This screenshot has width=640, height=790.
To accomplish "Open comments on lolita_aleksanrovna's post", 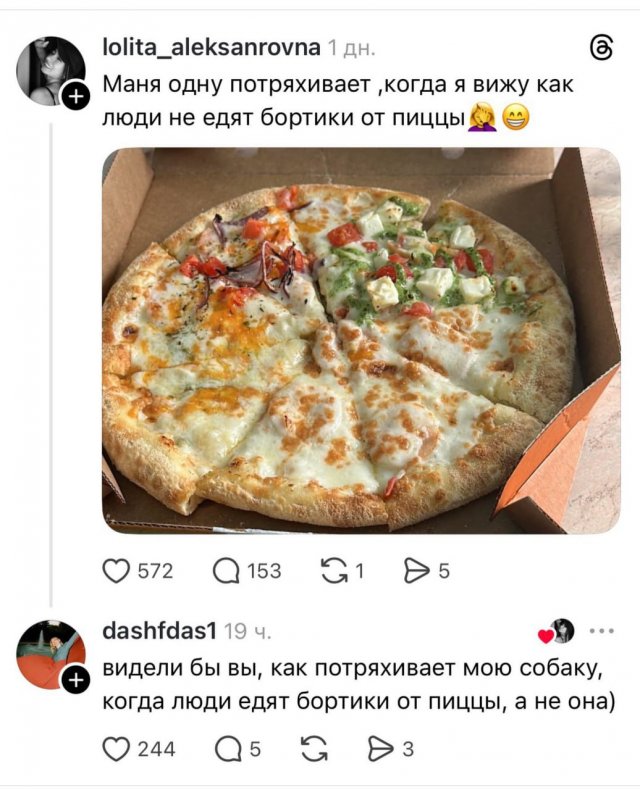I will click(x=227, y=571).
